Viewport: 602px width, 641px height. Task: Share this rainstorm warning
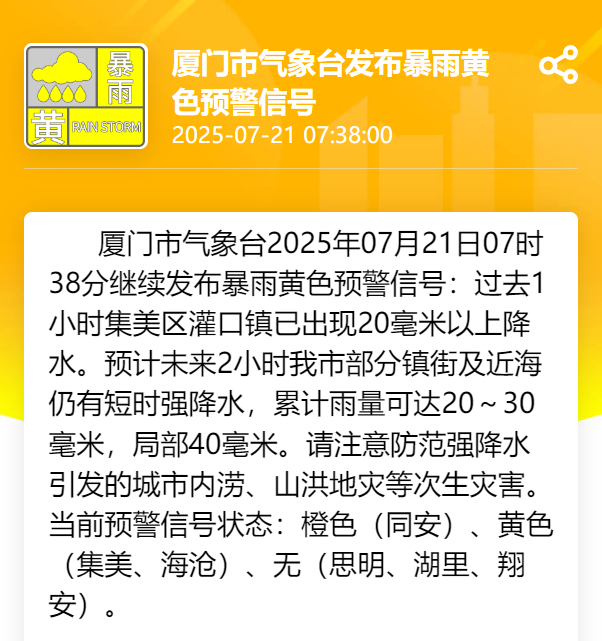(558, 65)
